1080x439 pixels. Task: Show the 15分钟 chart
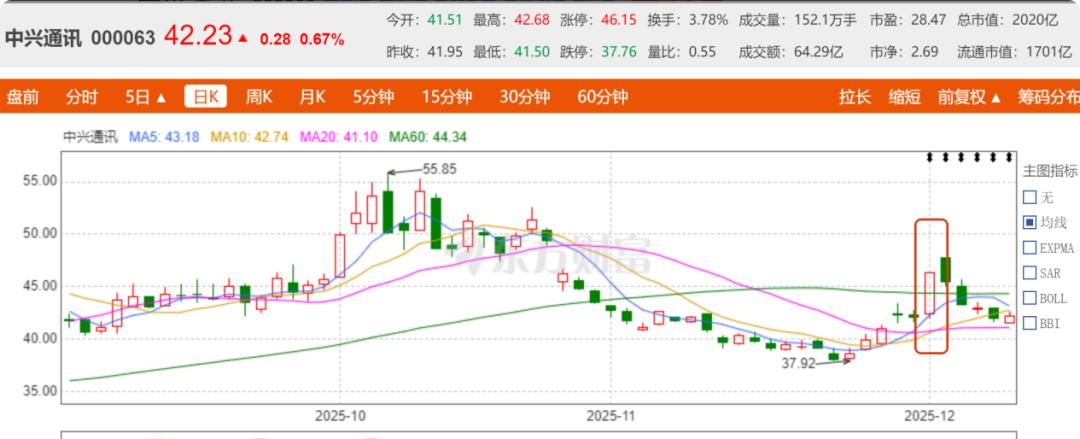[446, 97]
